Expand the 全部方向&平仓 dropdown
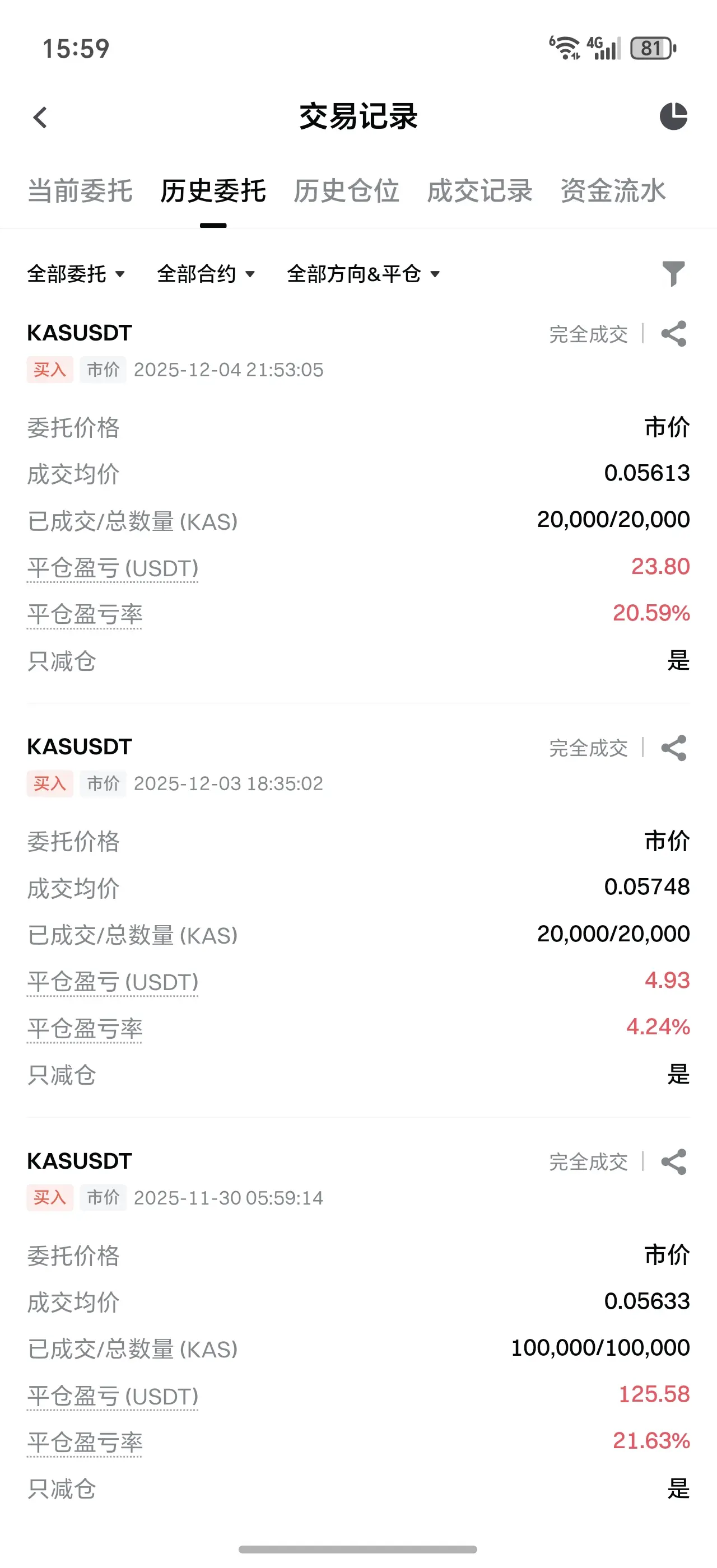This screenshot has width=717, height=1568. 364,274
